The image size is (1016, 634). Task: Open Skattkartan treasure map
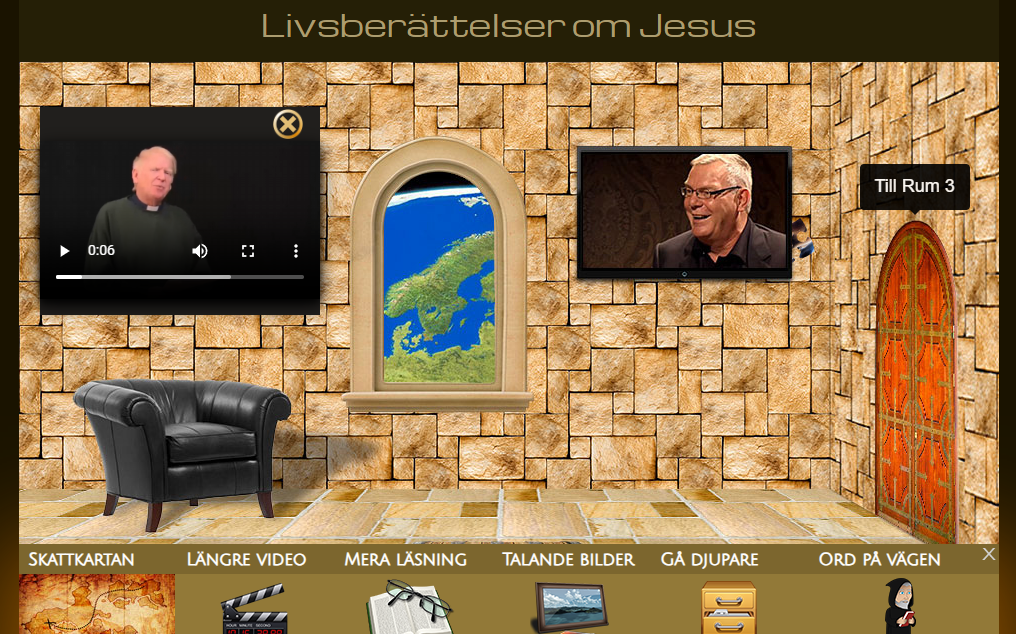coord(97,603)
